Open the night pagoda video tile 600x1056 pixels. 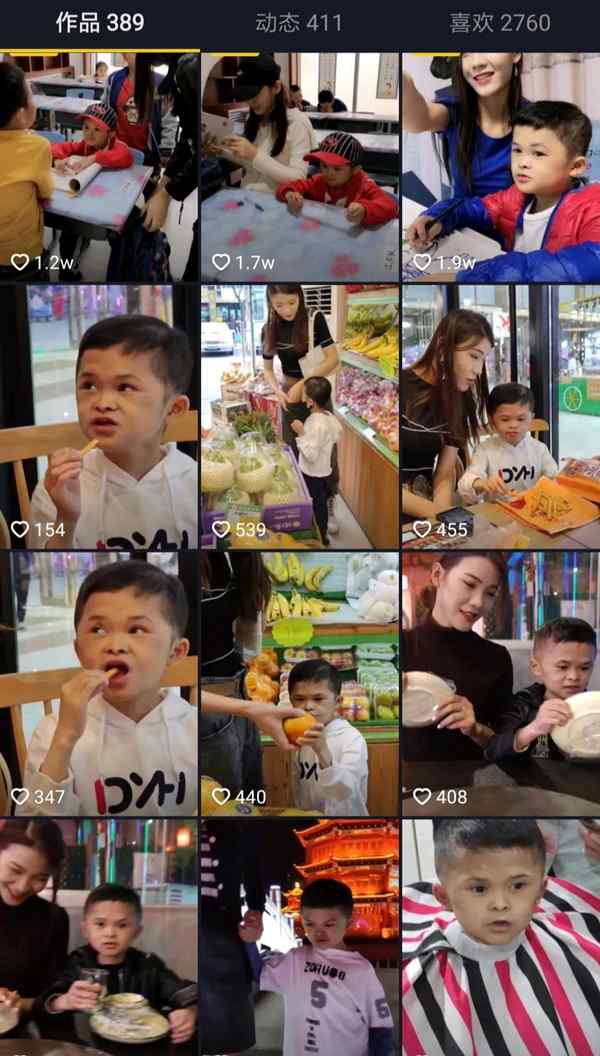point(300,938)
